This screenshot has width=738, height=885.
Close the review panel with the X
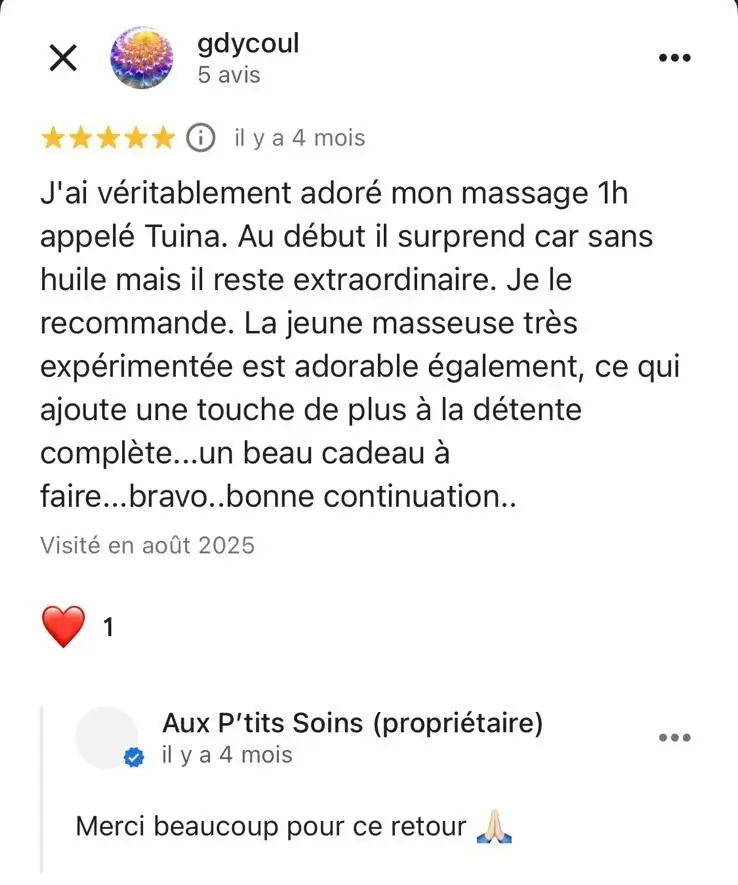coord(62,57)
